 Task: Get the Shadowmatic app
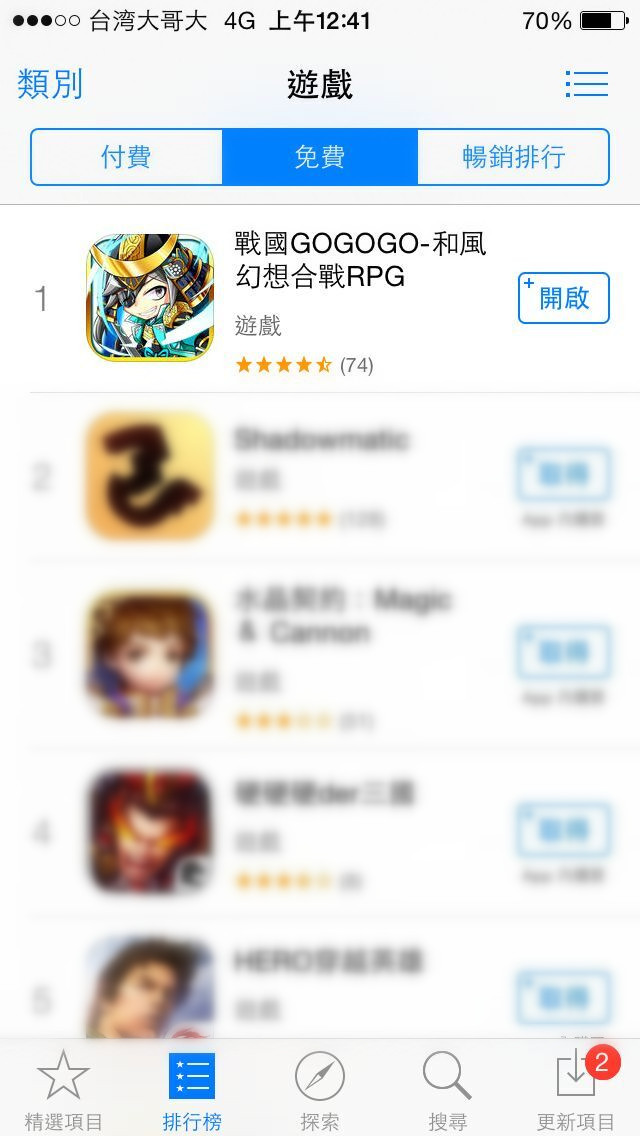point(563,475)
